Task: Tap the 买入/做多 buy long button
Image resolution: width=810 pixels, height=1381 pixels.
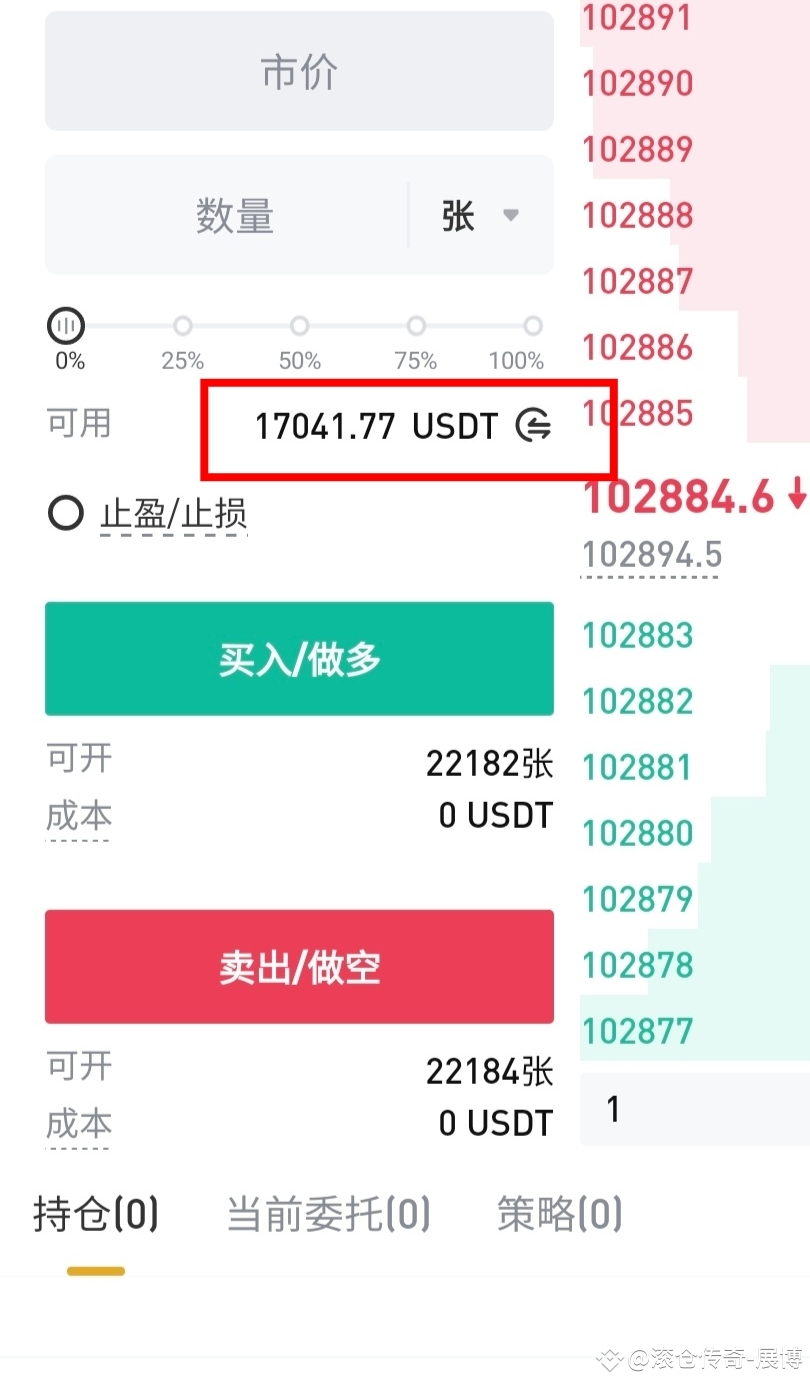Action: click(299, 659)
